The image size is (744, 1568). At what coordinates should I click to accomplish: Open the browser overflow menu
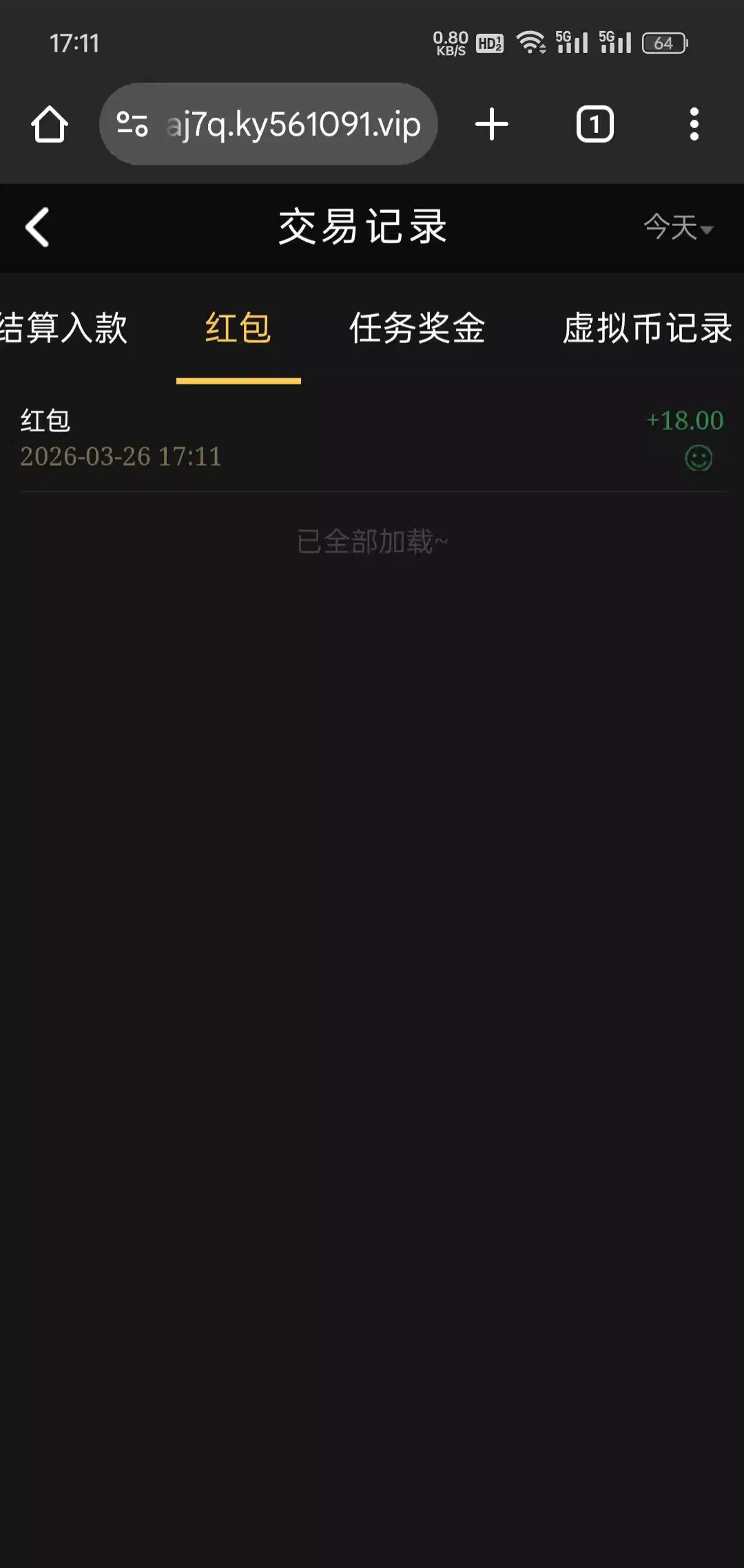pyautogui.click(x=694, y=125)
